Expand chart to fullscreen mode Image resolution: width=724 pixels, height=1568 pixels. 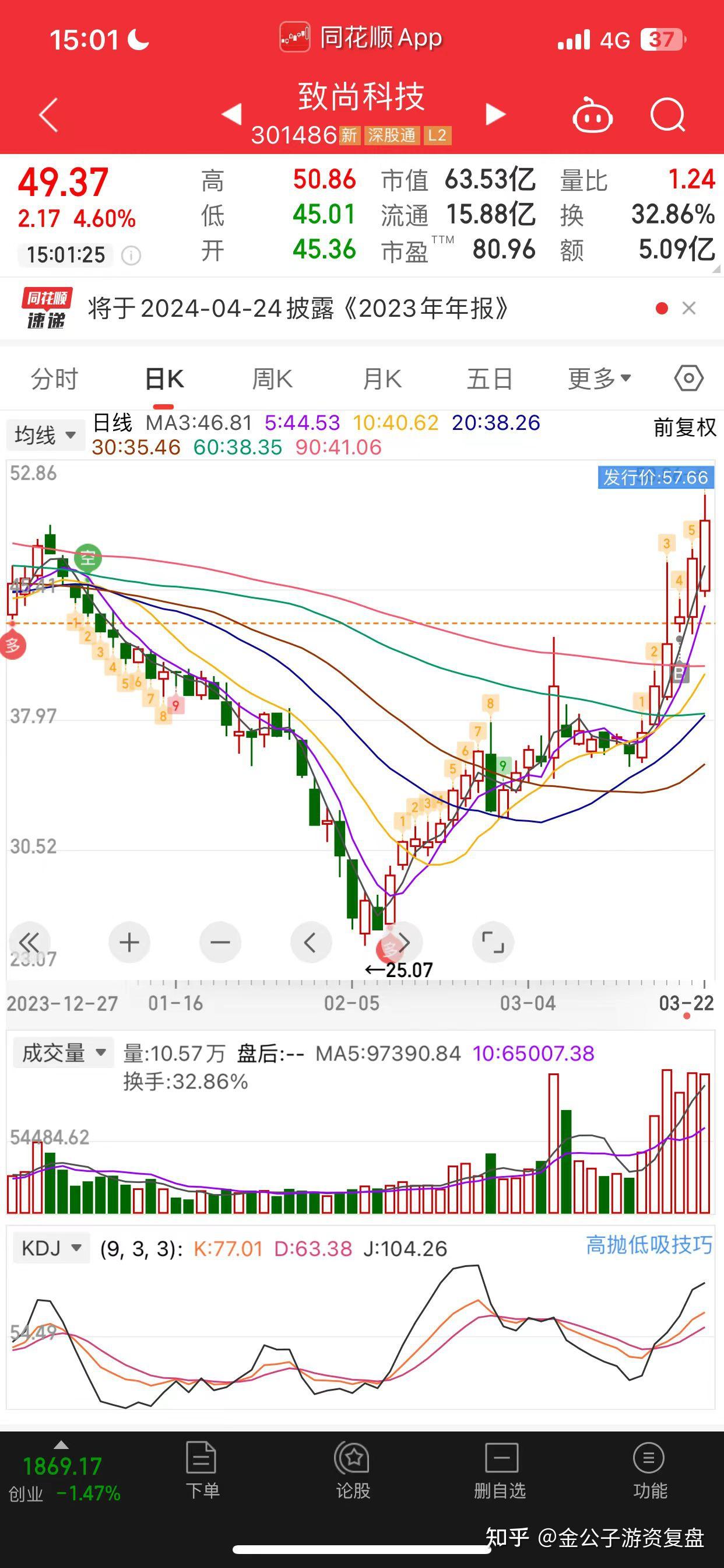tap(493, 942)
